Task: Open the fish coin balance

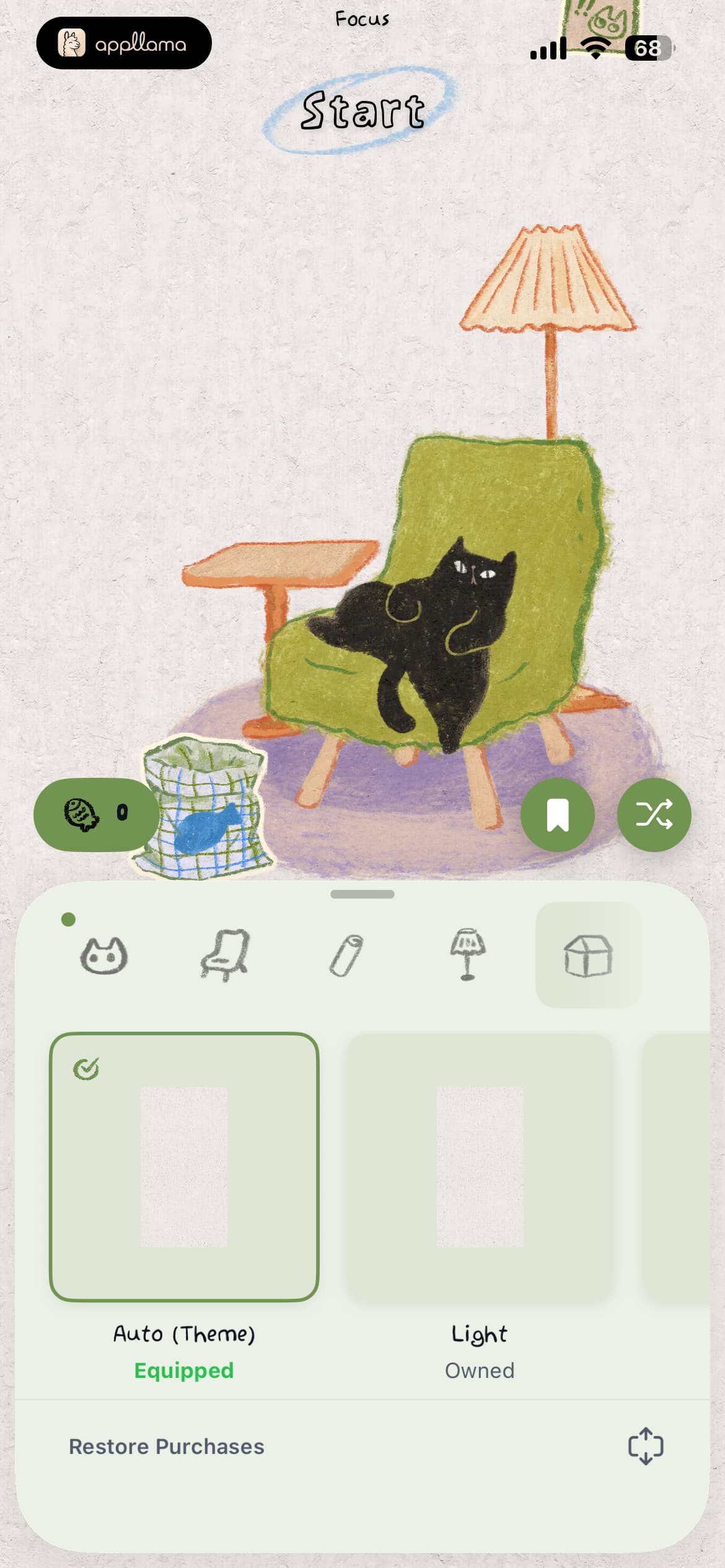Action: tap(95, 814)
